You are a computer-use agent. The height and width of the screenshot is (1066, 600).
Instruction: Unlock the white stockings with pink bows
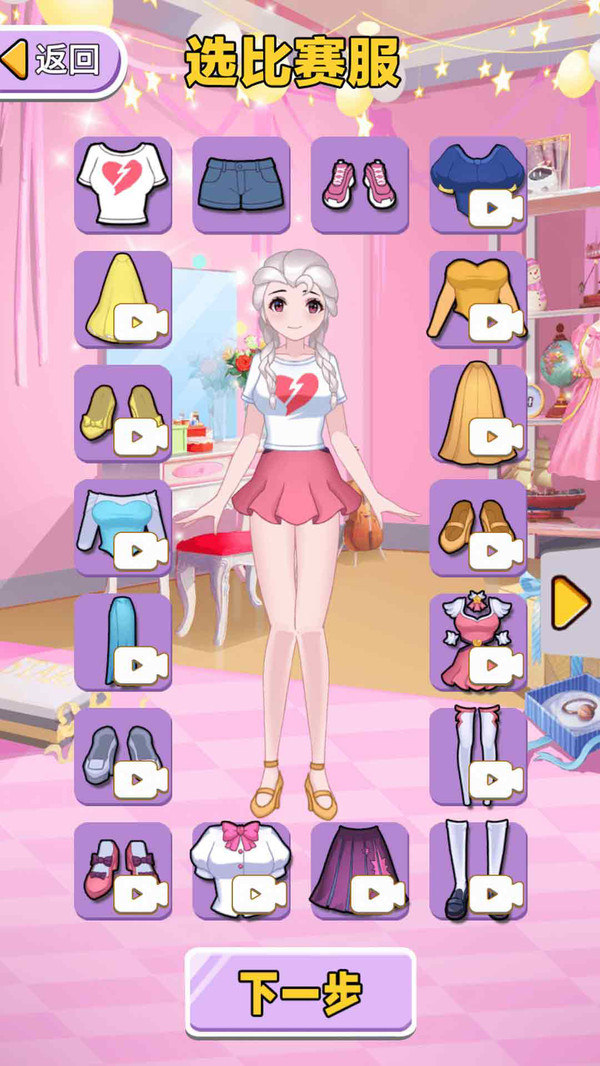[x=478, y=756]
